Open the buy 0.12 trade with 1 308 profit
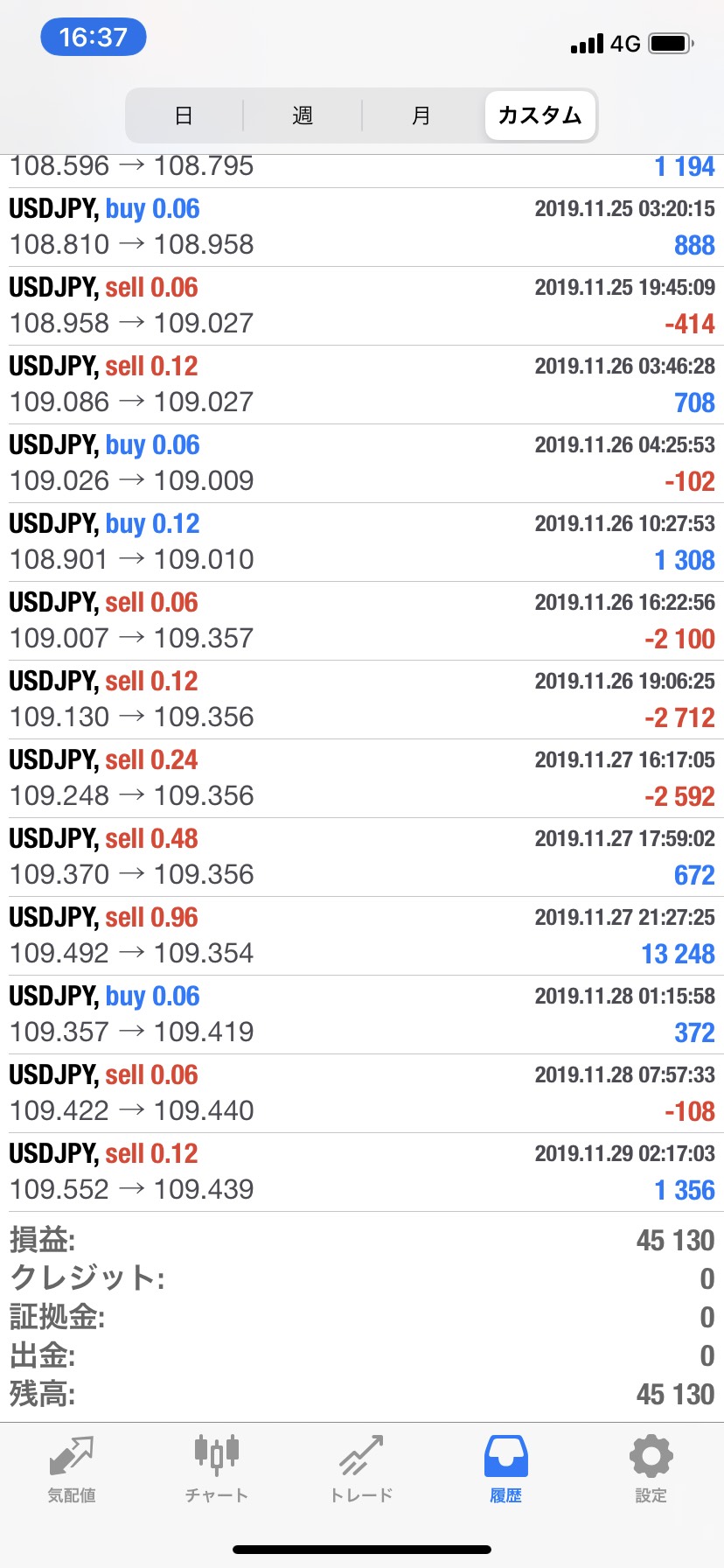The width and height of the screenshot is (724, 1568). coord(362,542)
